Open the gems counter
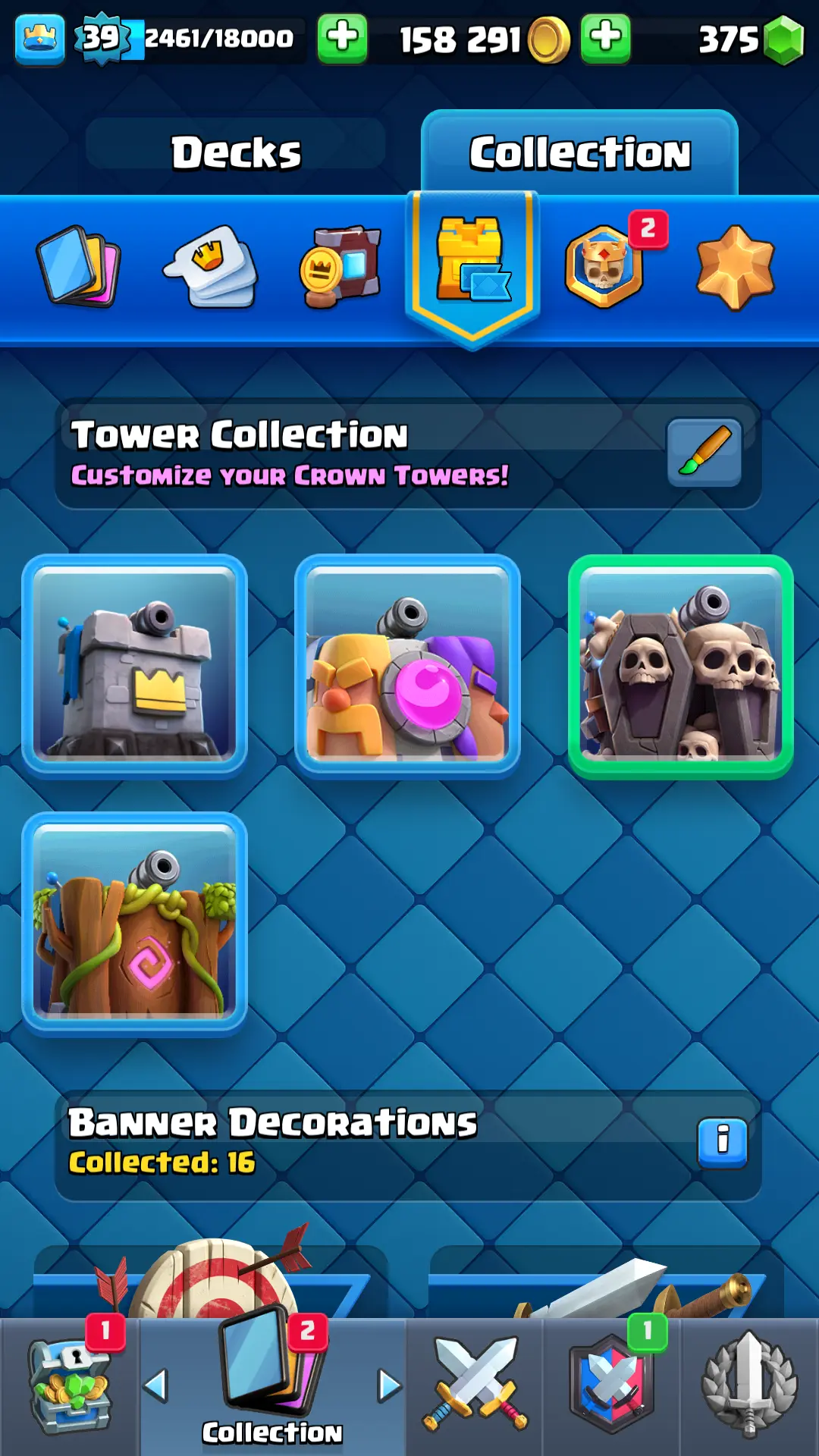Viewport: 819px width, 1456px height. (749, 39)
